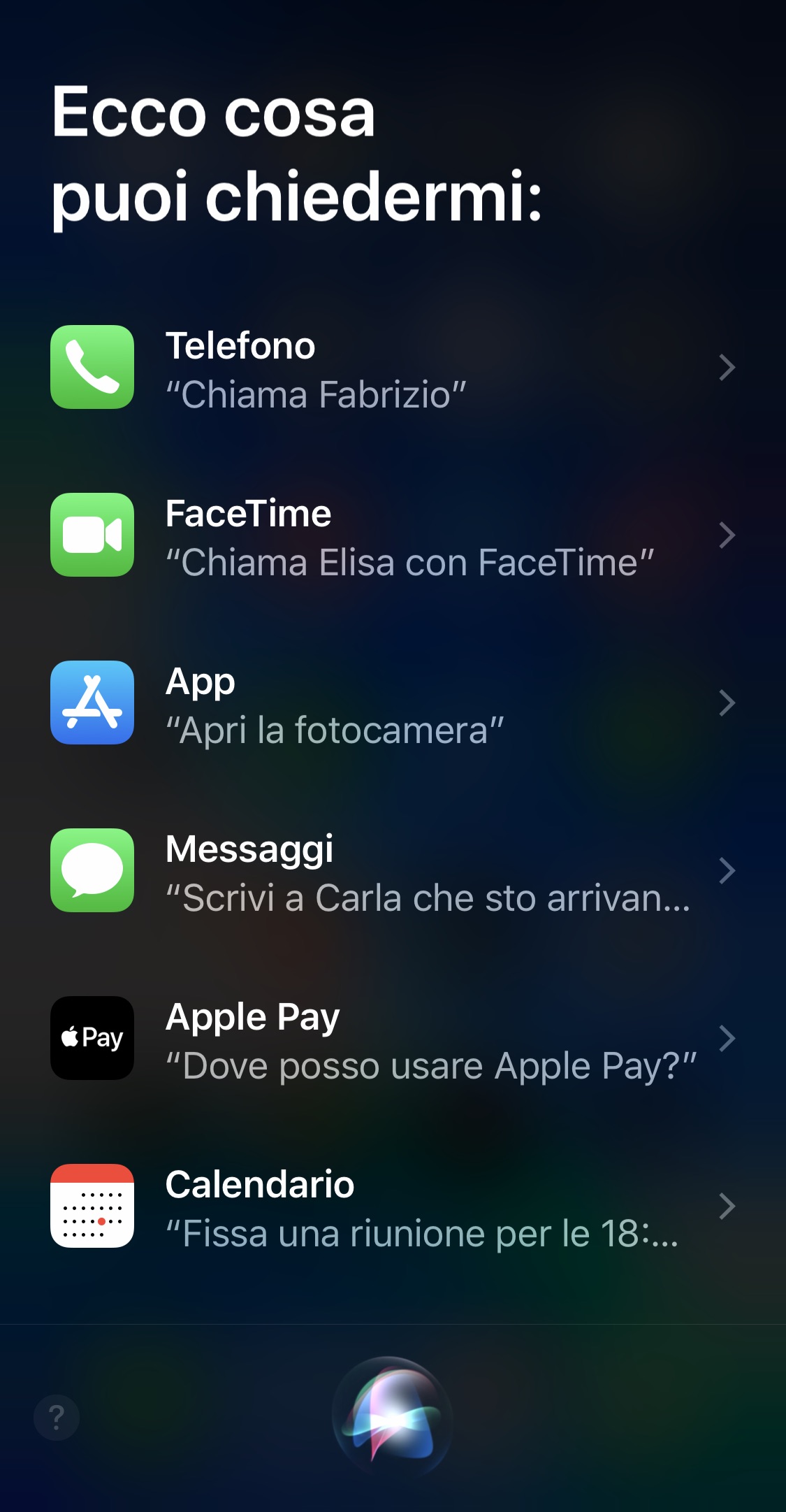Open the Messaggi suggestions
The height and width of the screenshot is (1512, 786).
coord(393,871)
